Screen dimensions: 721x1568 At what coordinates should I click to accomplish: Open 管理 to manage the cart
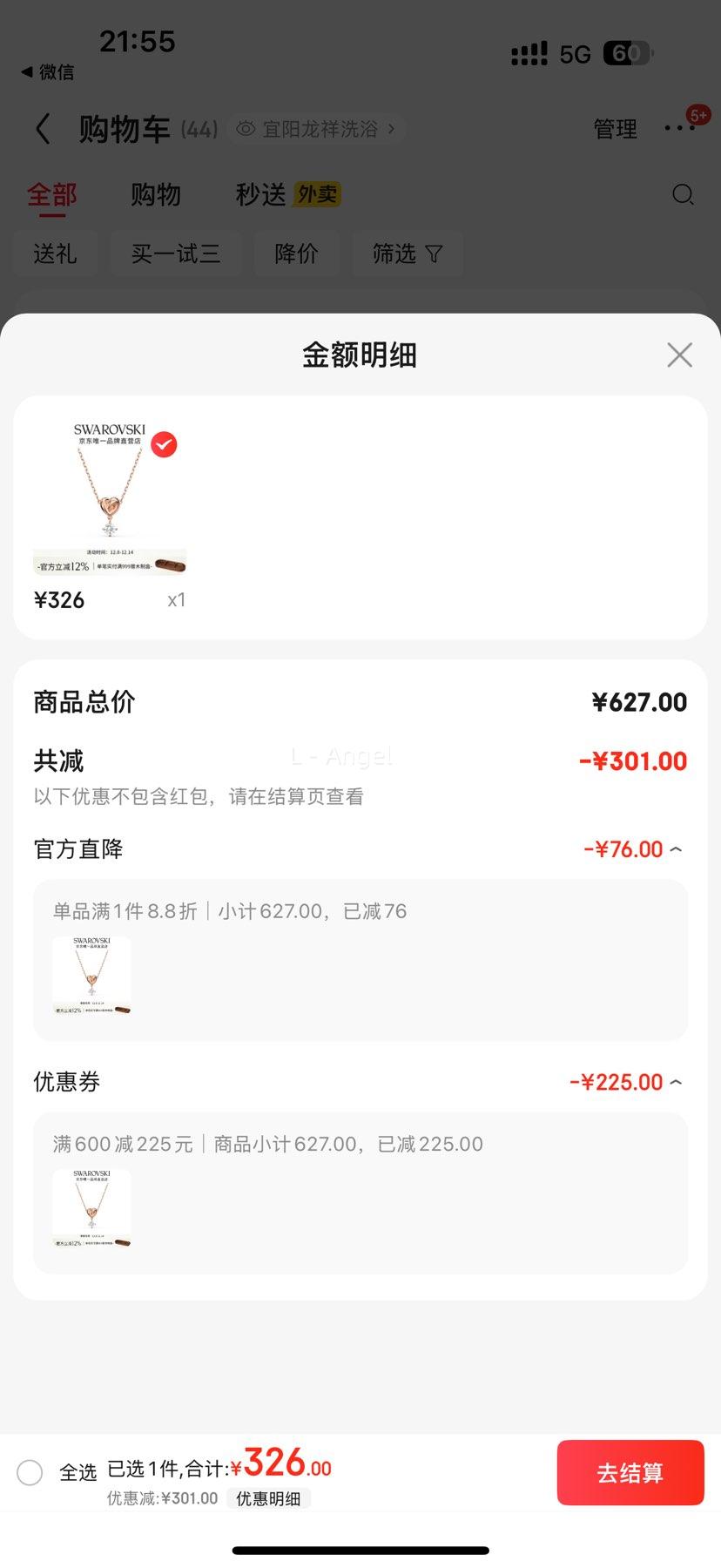pos(615,129)
